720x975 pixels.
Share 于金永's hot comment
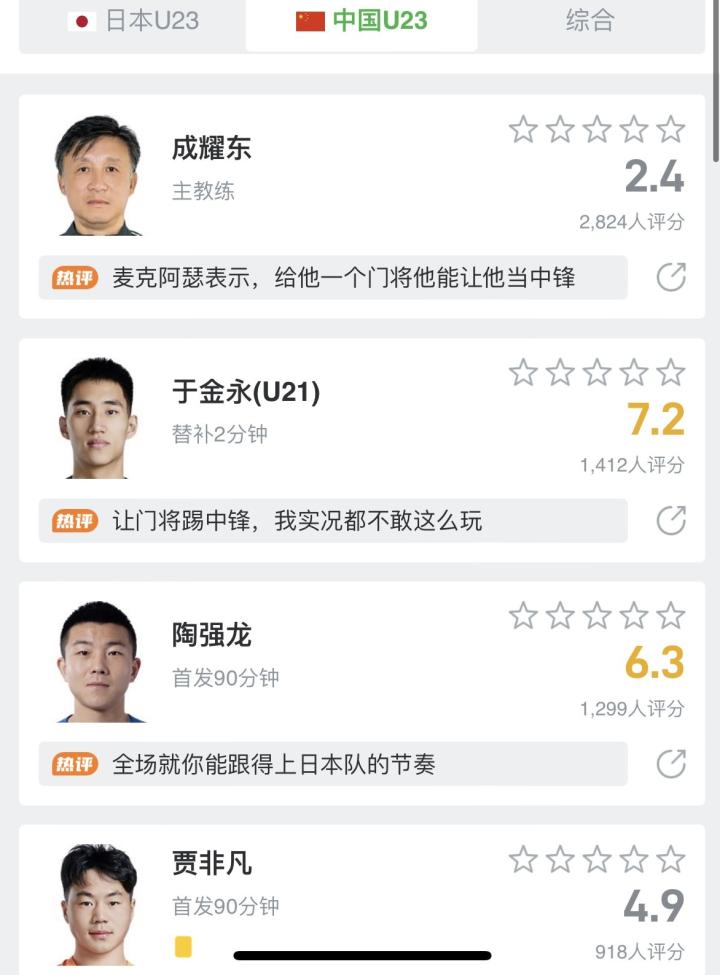pos(671,520)
